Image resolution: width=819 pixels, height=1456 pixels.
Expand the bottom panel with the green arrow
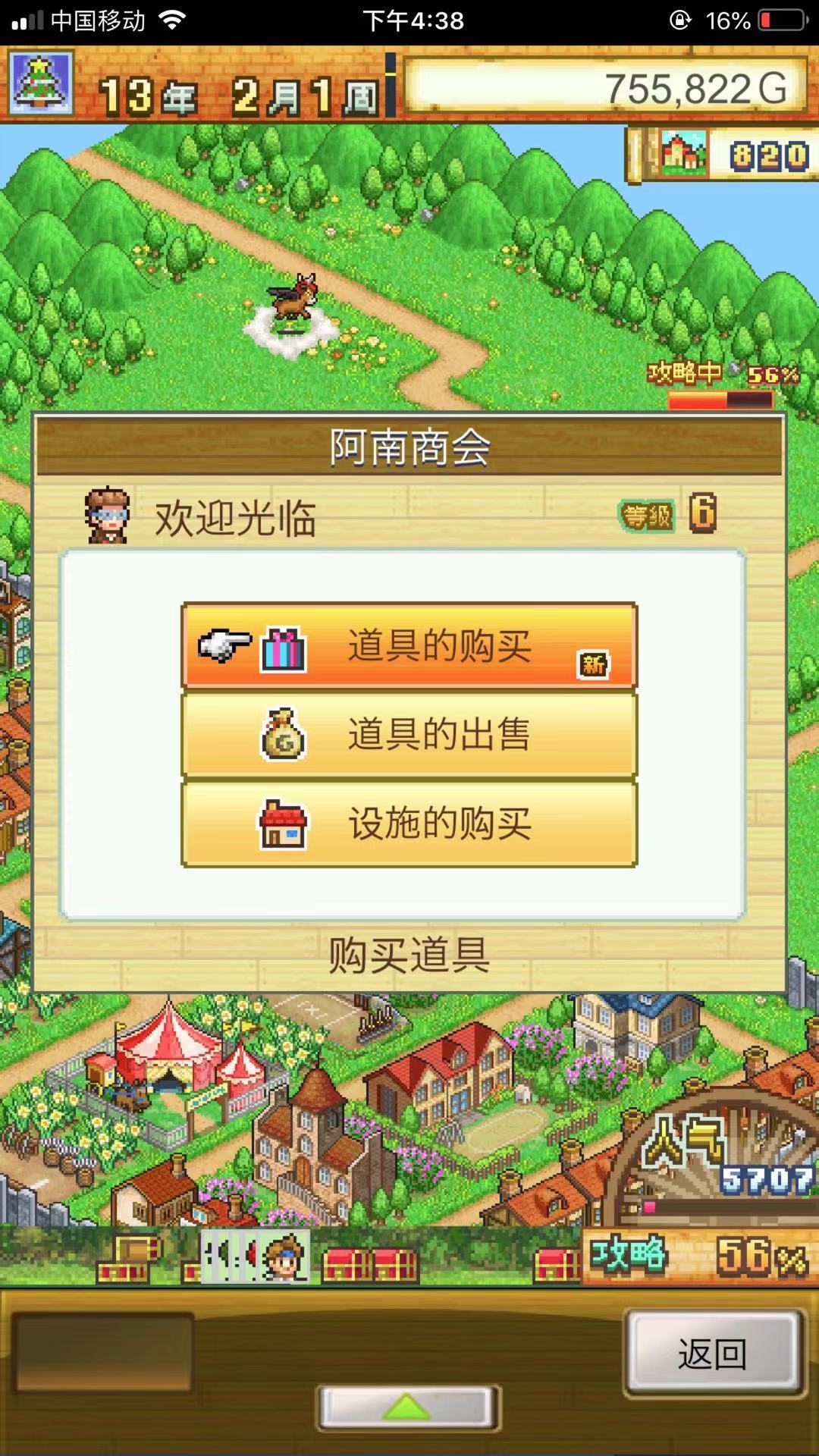[408, 1407]
